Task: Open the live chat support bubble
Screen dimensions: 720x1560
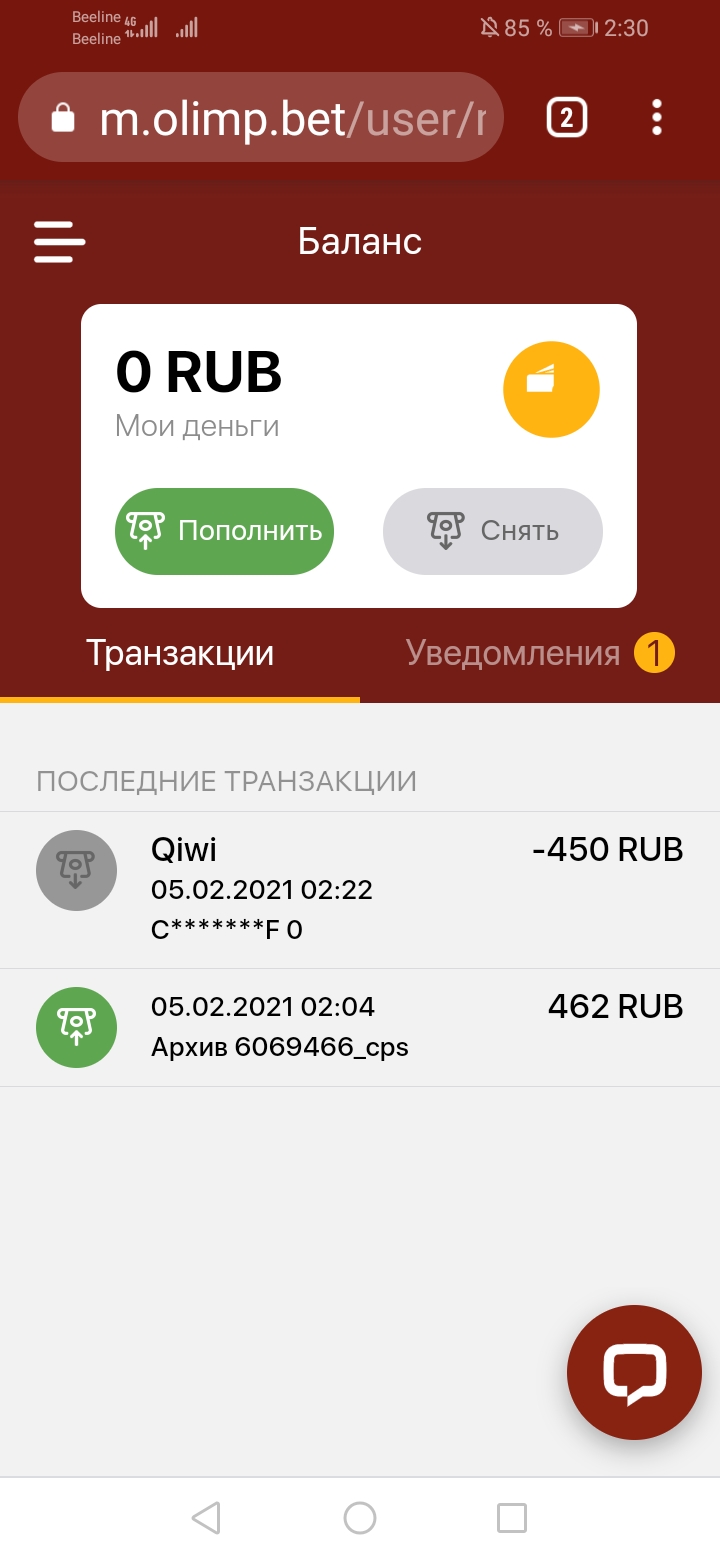Action: point(634,1372)
